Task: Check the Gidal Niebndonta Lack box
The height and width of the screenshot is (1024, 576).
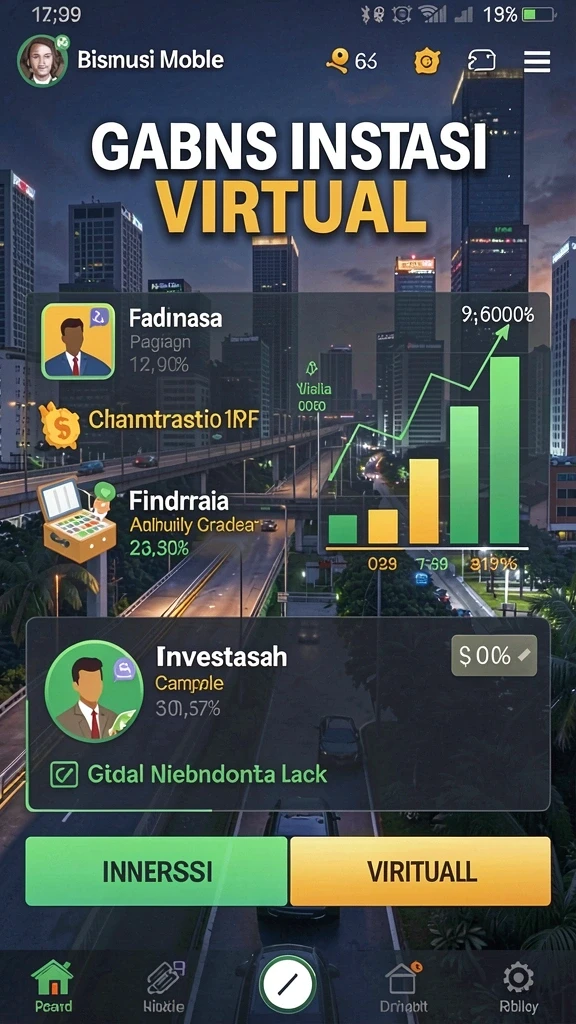Action: click(63, 775)
